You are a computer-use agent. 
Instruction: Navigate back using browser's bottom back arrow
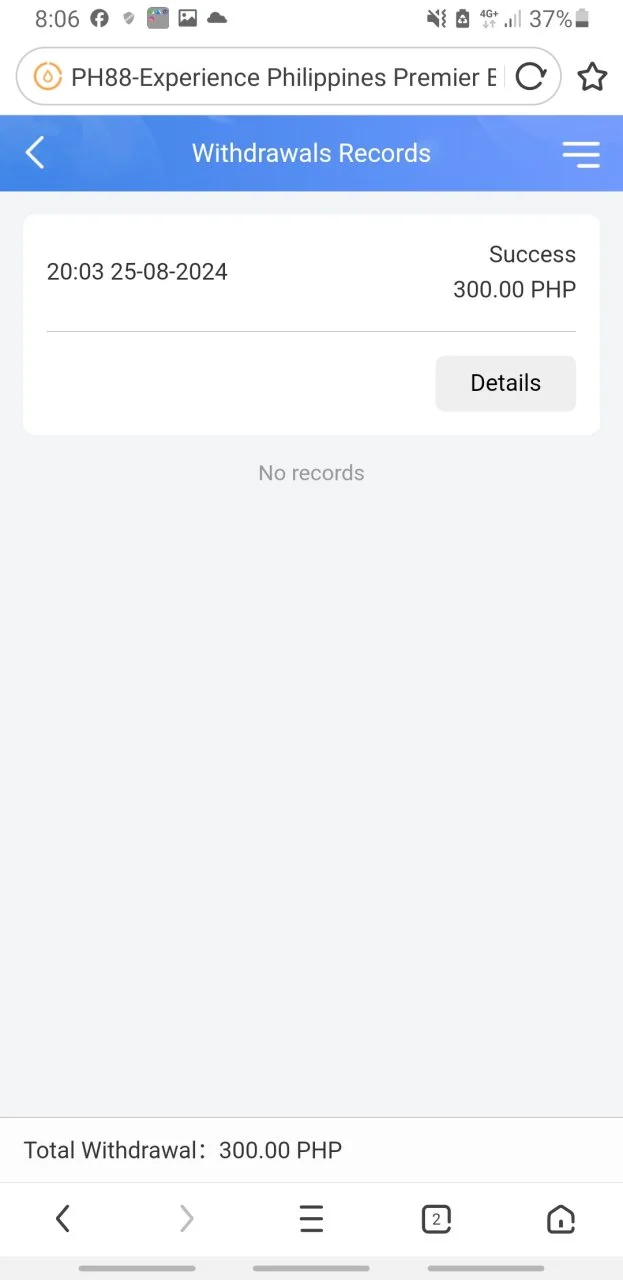63,1218
